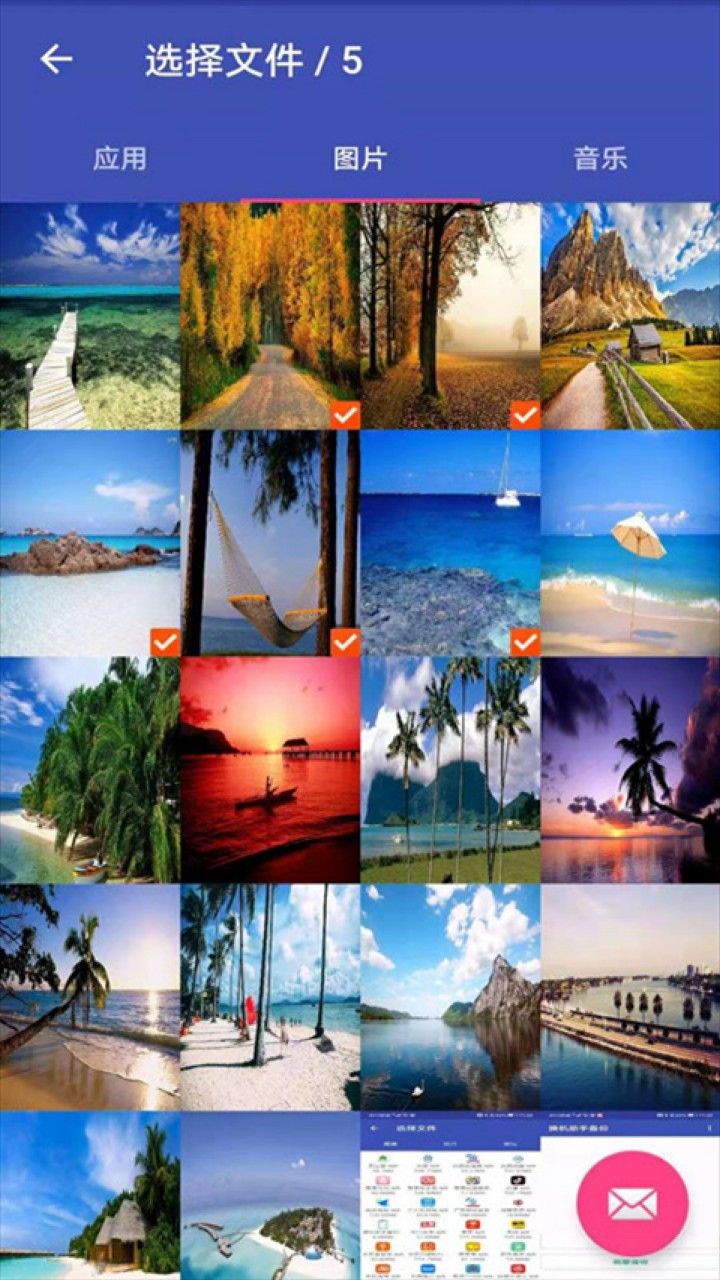Select the tall palms with mountains photo
This screenshot has height=1280, width=720.
pos(450,769)
